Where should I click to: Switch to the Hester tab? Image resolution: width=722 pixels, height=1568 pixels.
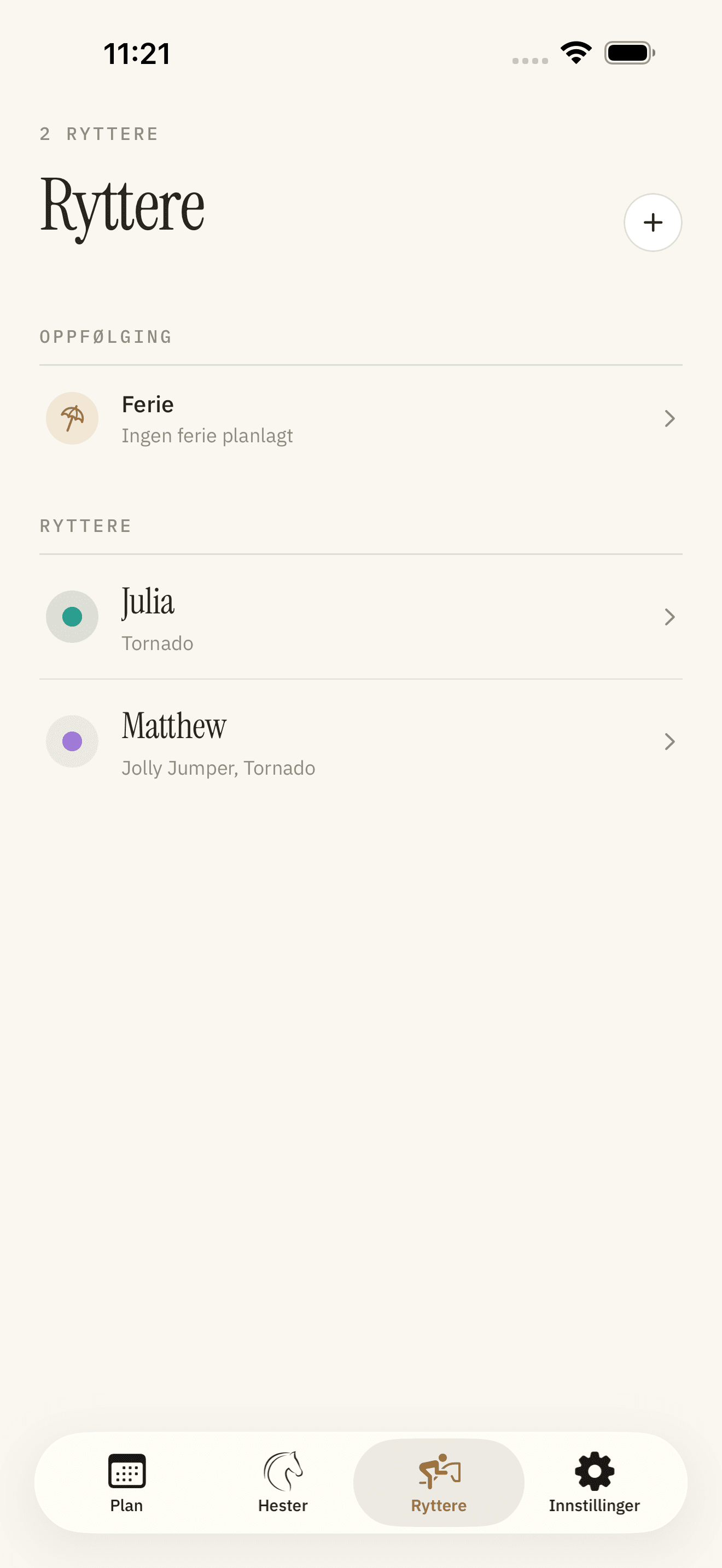[x=282, y=1482]
